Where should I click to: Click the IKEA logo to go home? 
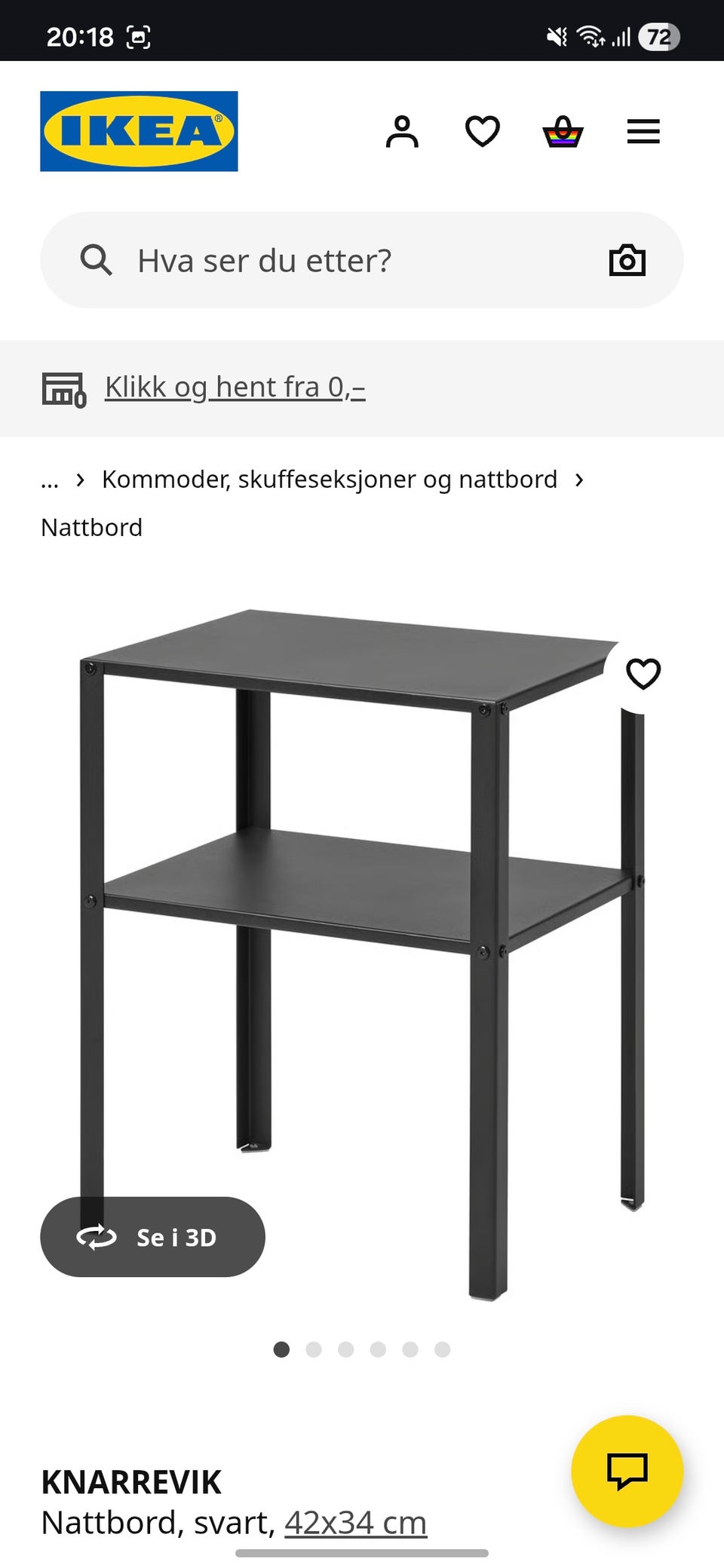pyautogui.click(x=139, y=130)
